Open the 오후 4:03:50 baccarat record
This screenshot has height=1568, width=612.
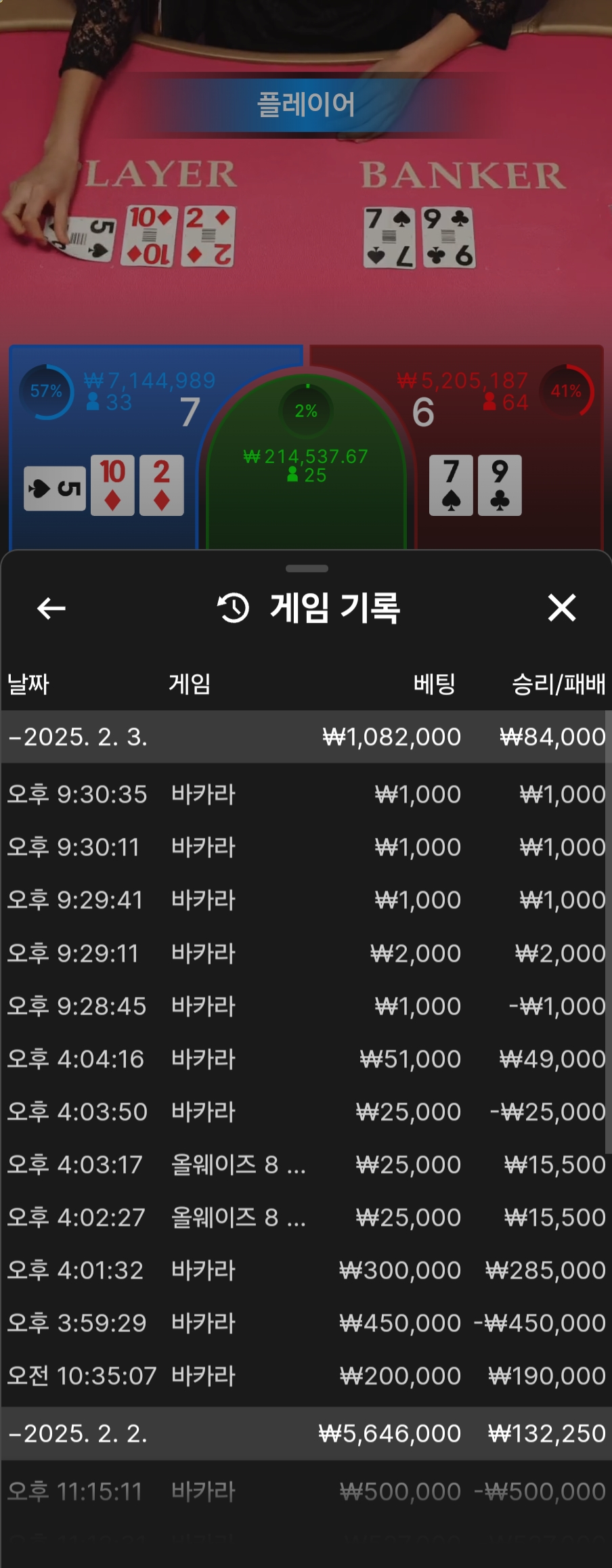click(x=305, y=1112)
